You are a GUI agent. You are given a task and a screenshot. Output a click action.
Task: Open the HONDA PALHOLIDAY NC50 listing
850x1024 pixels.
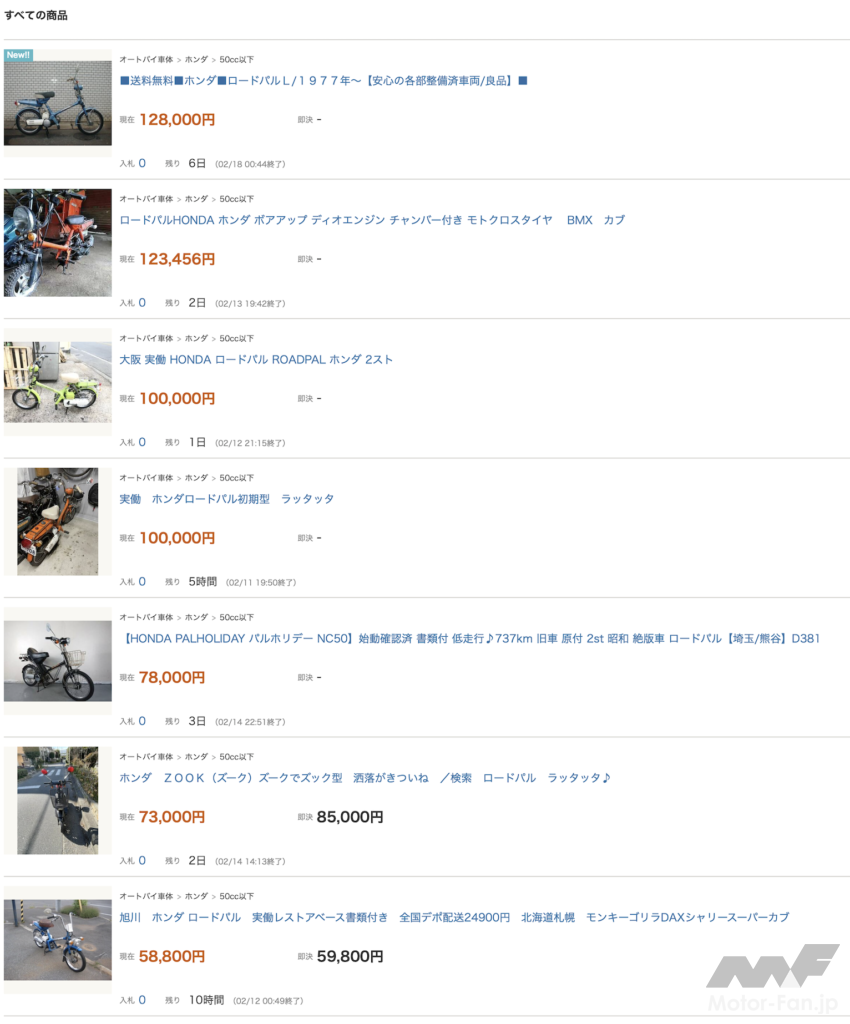469,638
